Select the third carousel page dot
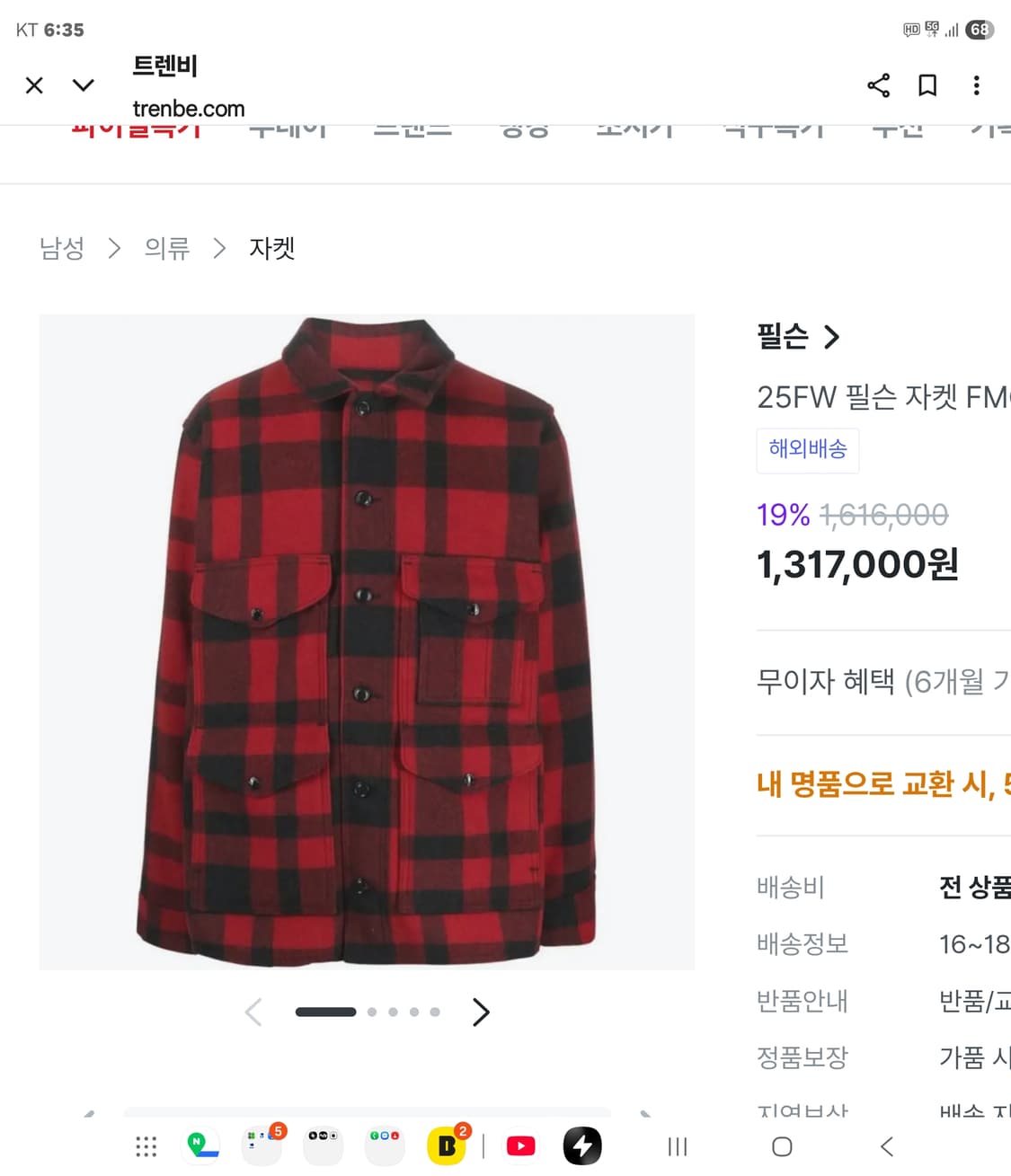Viewport: 1011px width, 1176px height. 393,1012
